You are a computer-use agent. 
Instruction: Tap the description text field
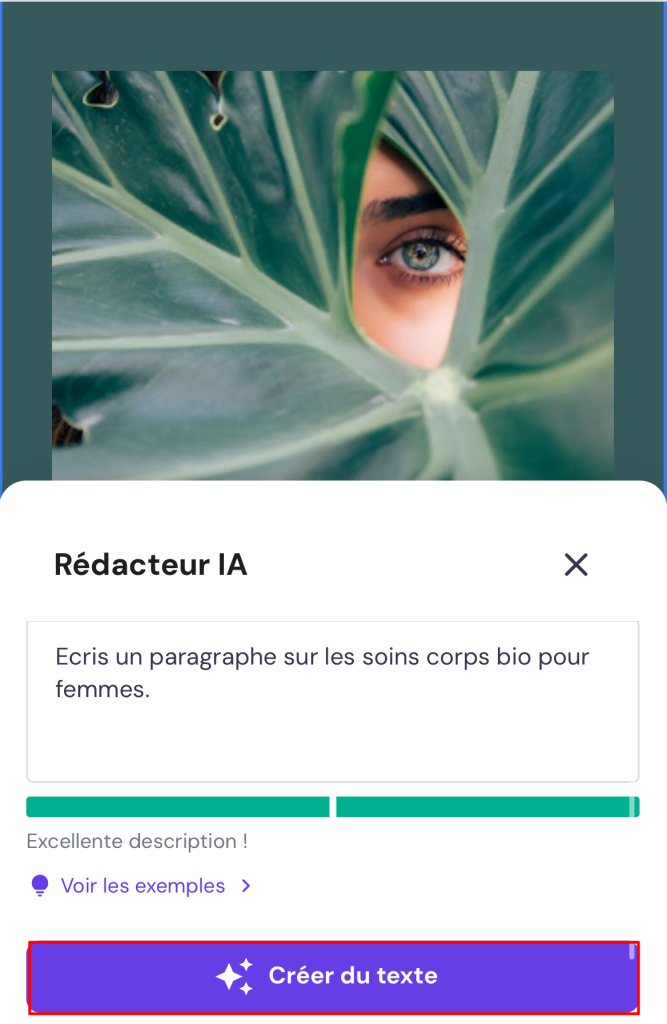[332, 700]
